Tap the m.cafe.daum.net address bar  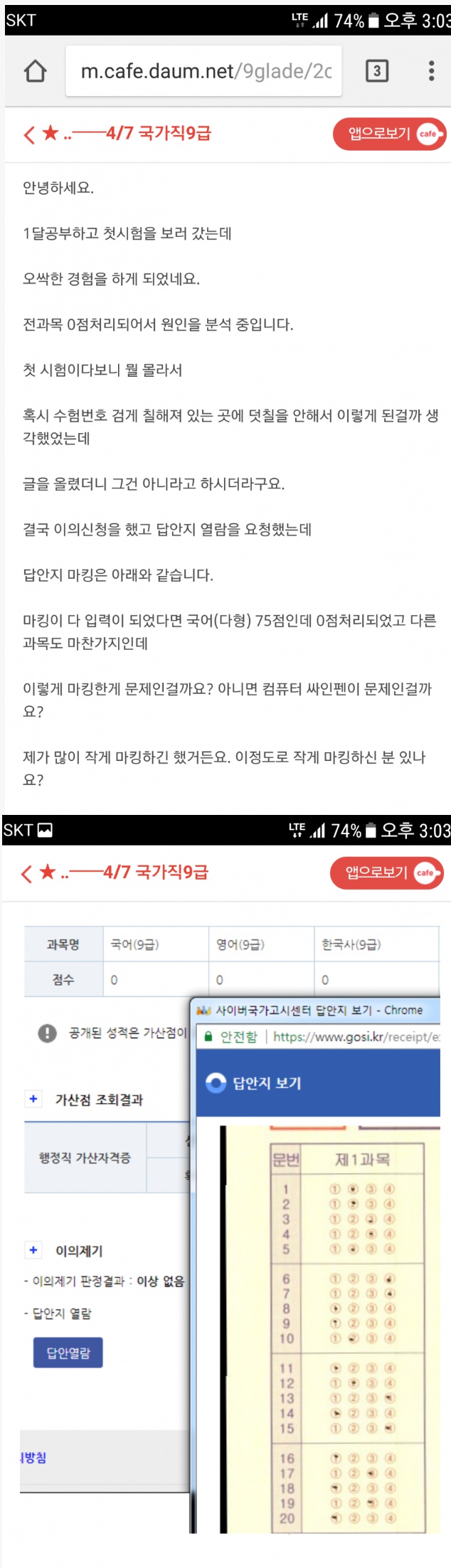204,71
